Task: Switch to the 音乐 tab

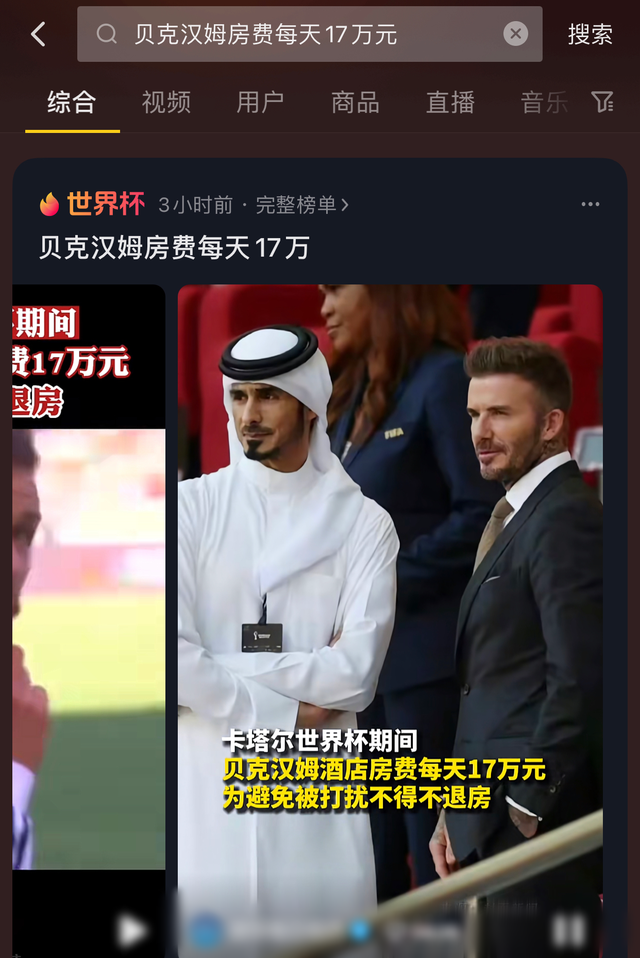Action: pos(543,102)
